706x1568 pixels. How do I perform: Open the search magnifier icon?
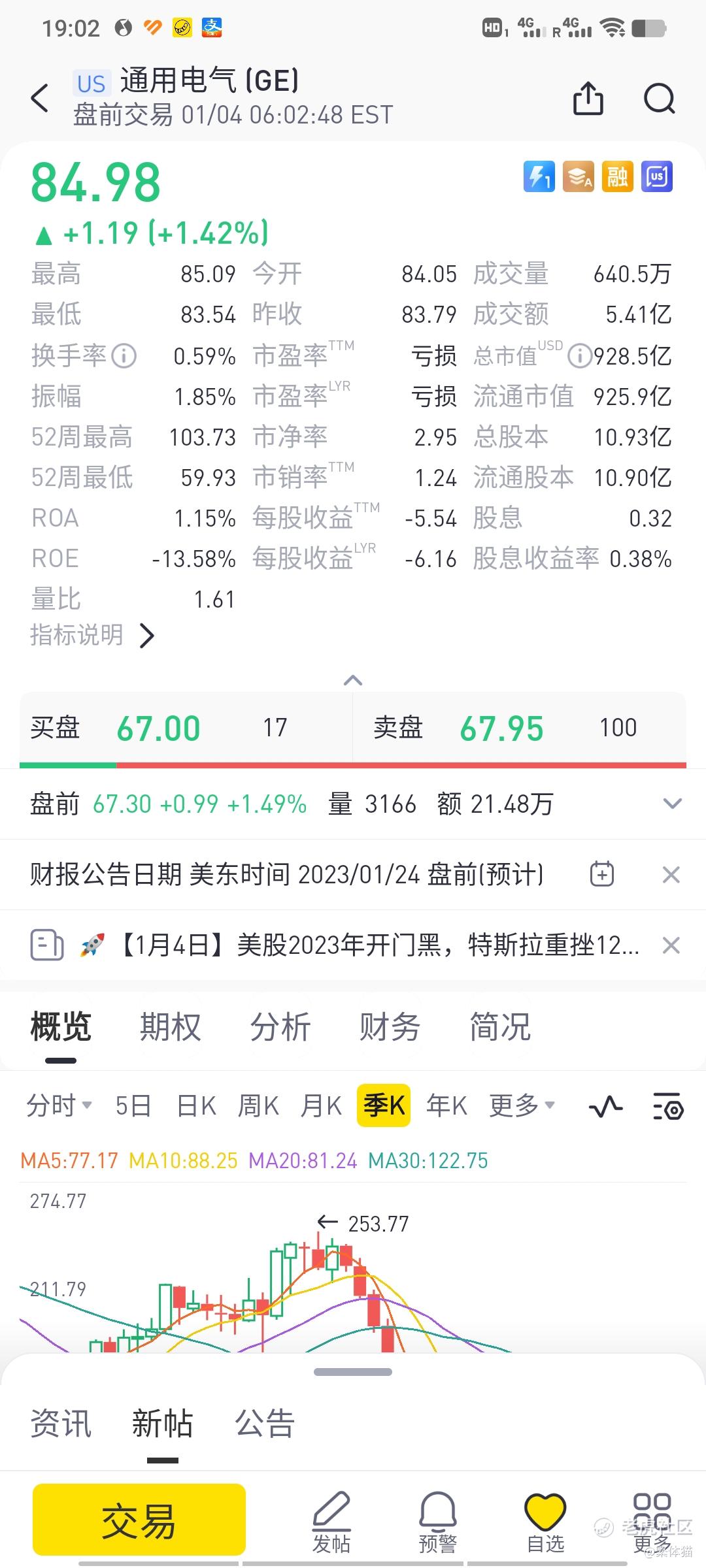coord(659,99)
